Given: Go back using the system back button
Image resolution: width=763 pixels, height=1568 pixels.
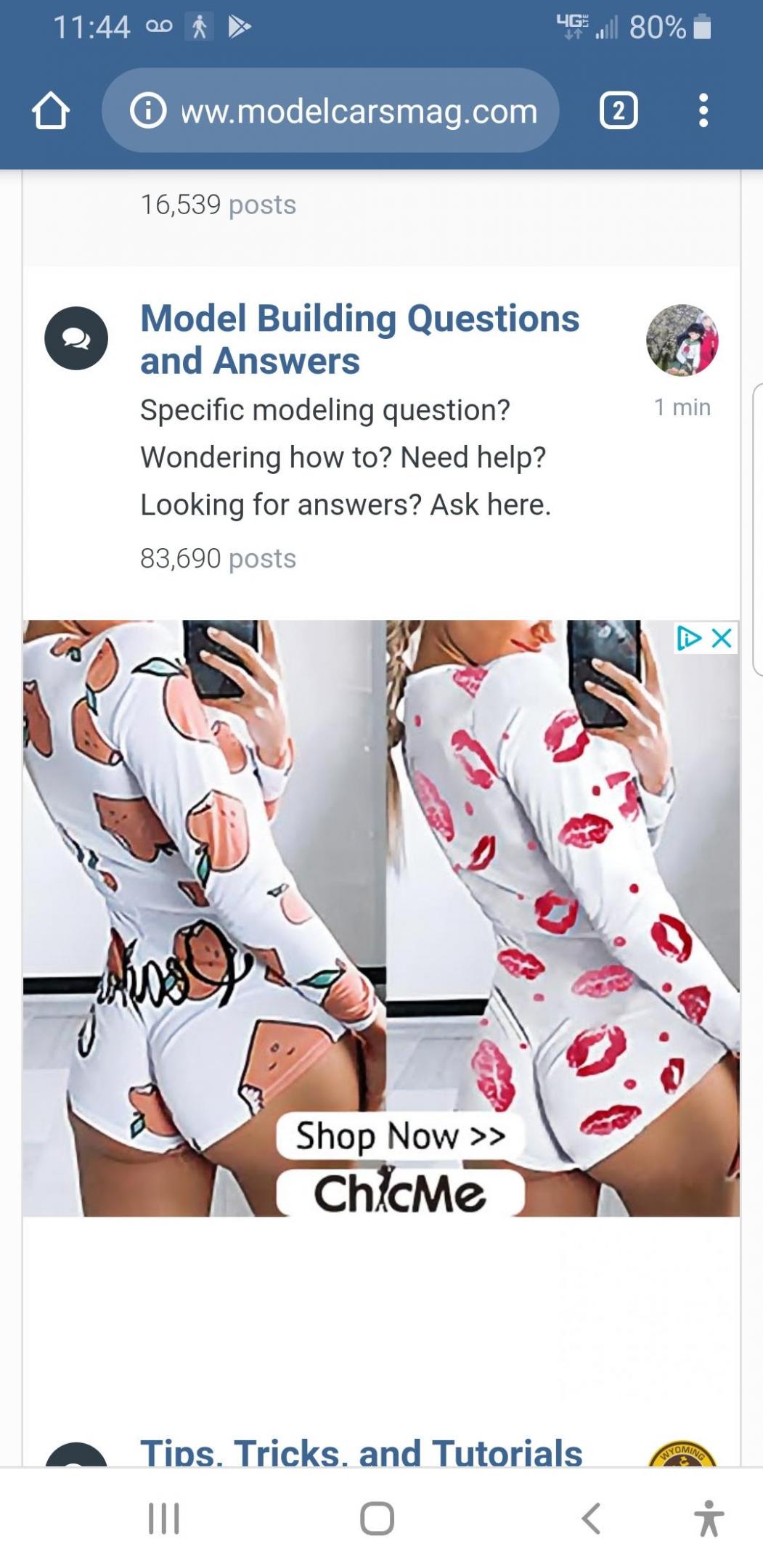Looking at the screenshot, I should (592, 1518).
